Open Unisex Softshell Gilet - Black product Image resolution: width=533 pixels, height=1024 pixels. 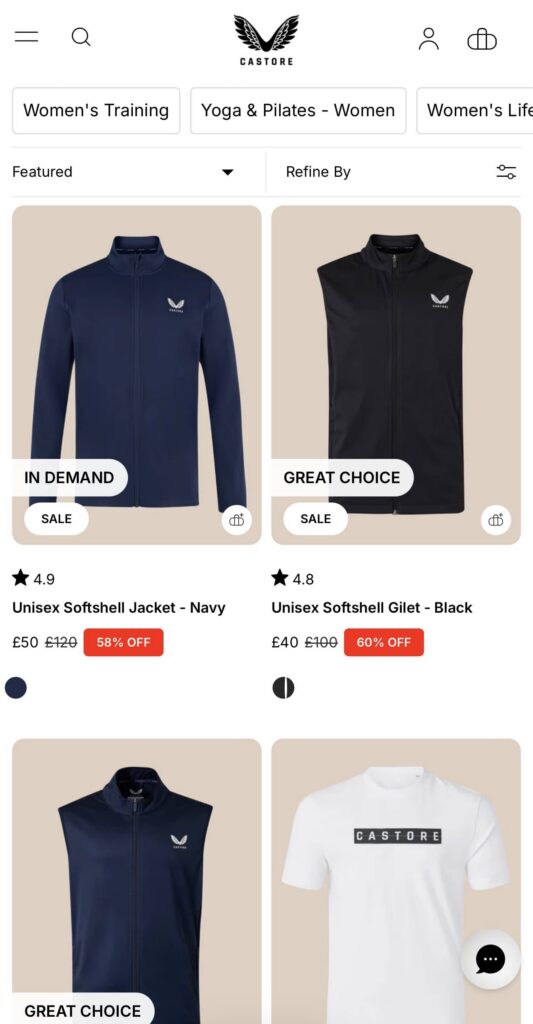pos(372,608)
